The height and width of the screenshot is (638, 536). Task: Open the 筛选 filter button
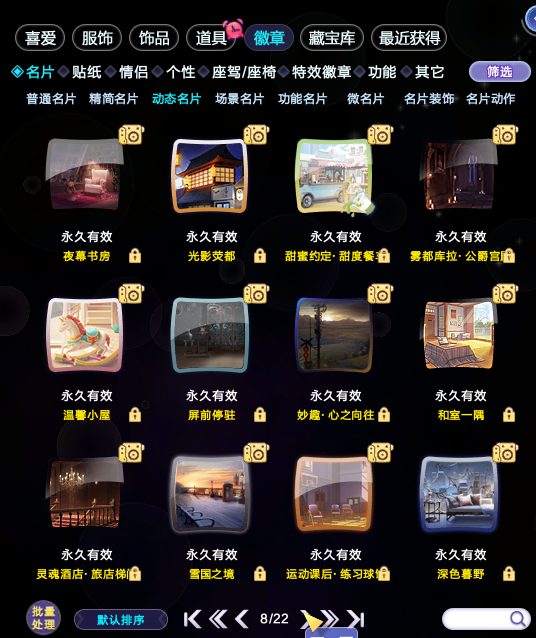(500, 72)
